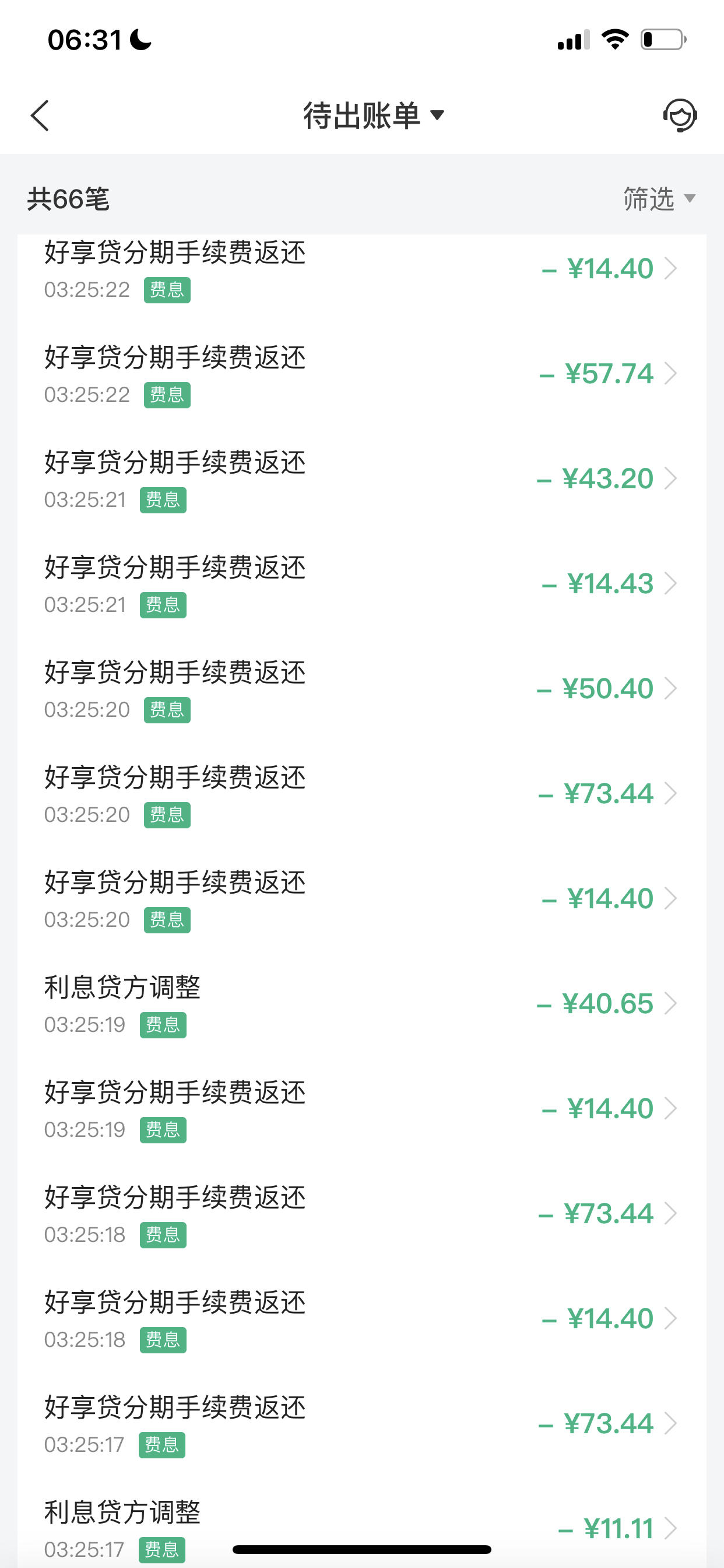View the ¥11.11 利息贷方调整 record
The width and height of the screenshot is (724, 1568).
point(362,1528)
